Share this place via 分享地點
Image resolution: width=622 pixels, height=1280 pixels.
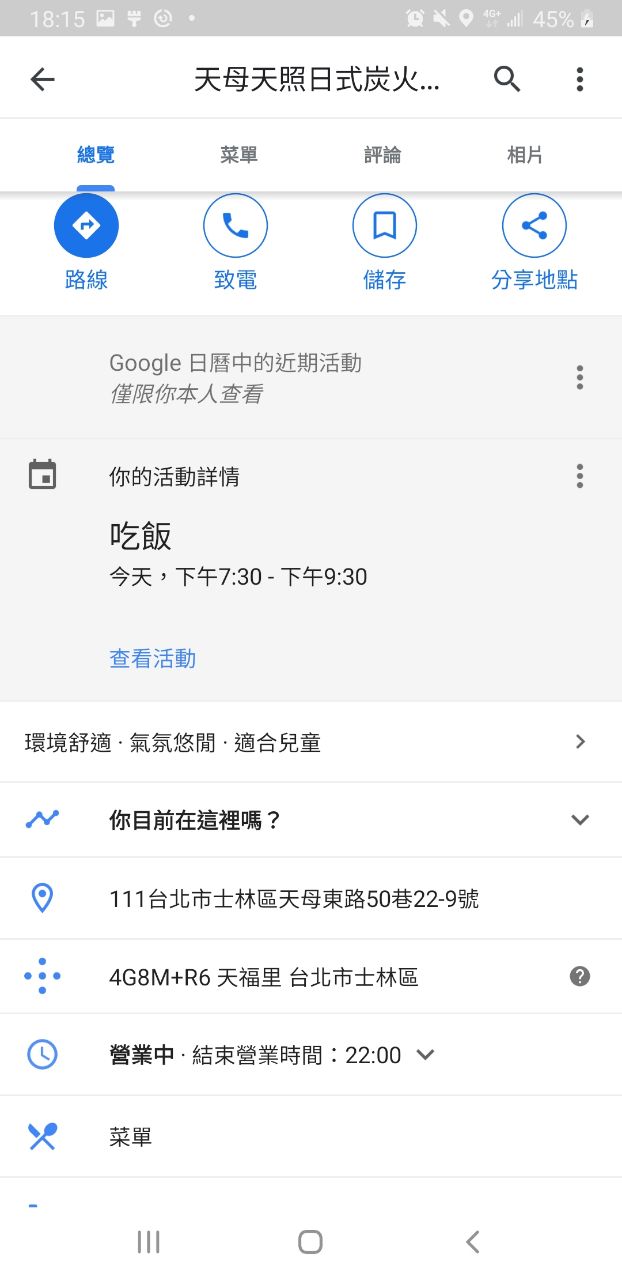[x=534, y=226]
